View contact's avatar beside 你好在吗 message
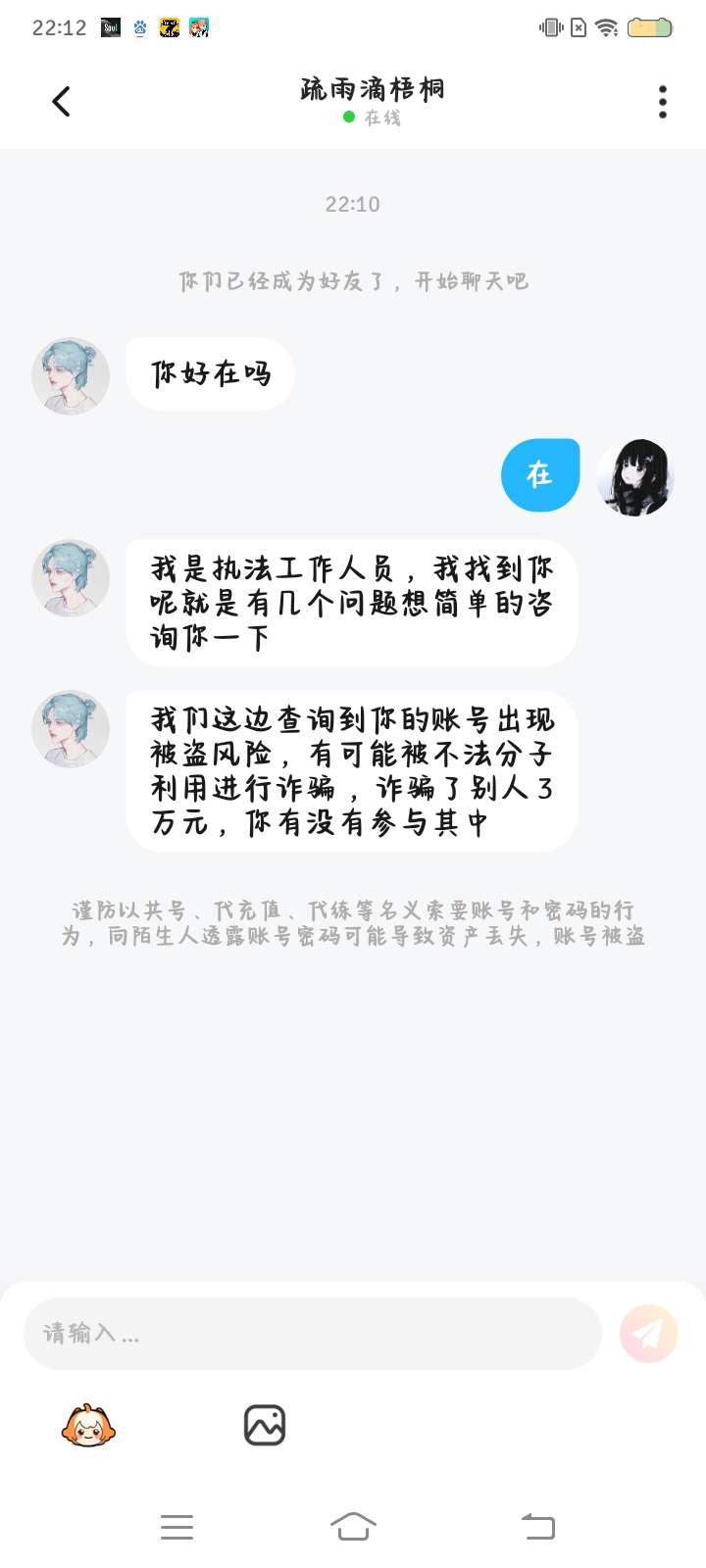 point(71,376)
